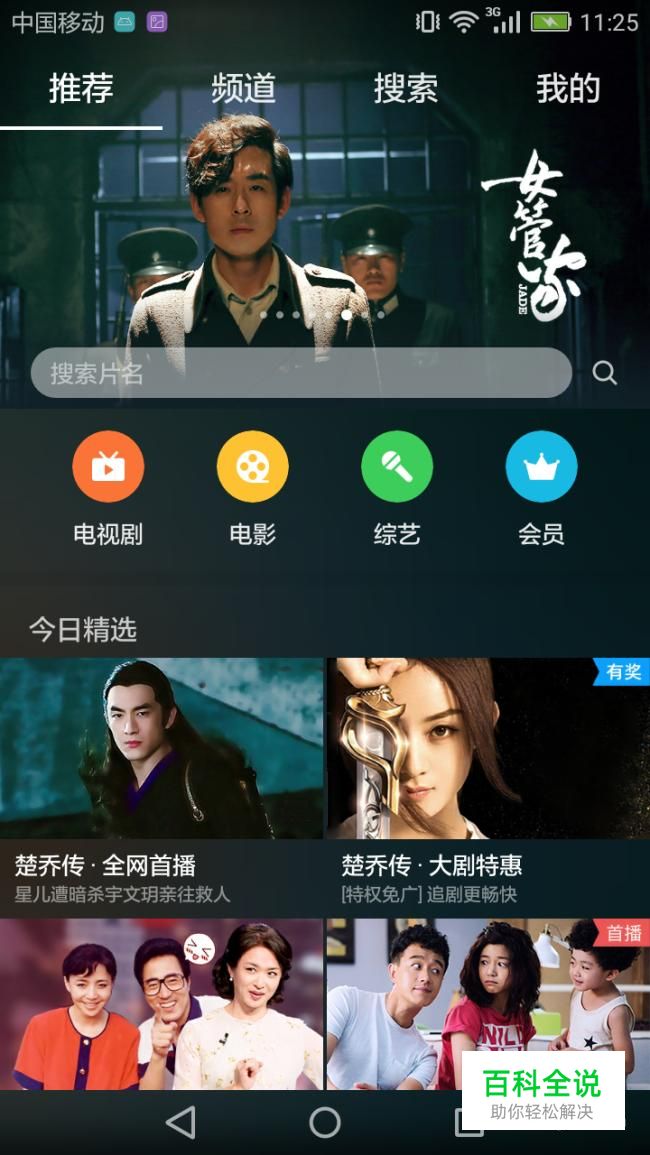Switch to the 频道 tab
This screenshot has height=1155, width=650.
pos(243,89)
